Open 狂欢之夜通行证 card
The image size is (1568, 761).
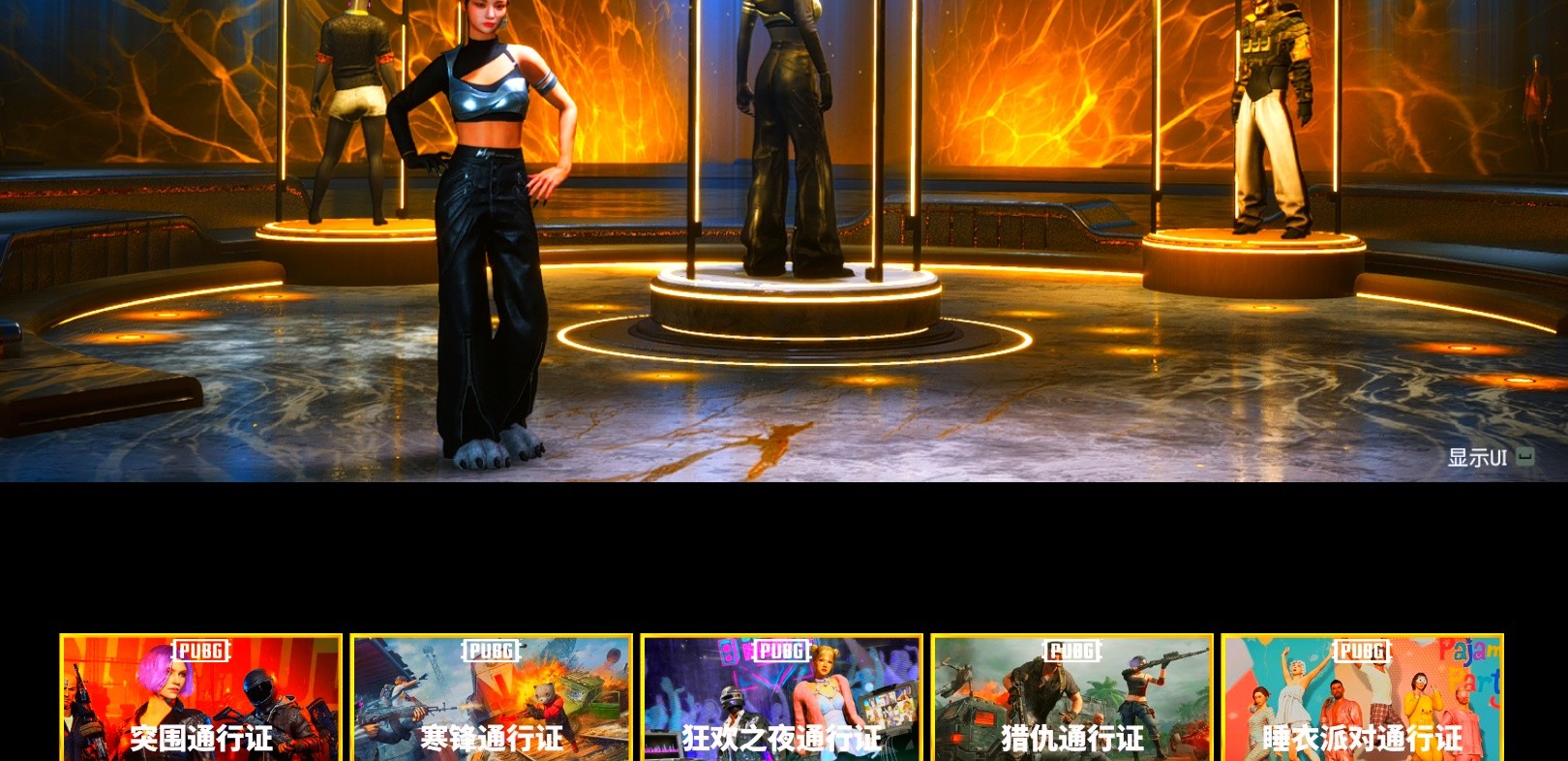tap(782, 697)
